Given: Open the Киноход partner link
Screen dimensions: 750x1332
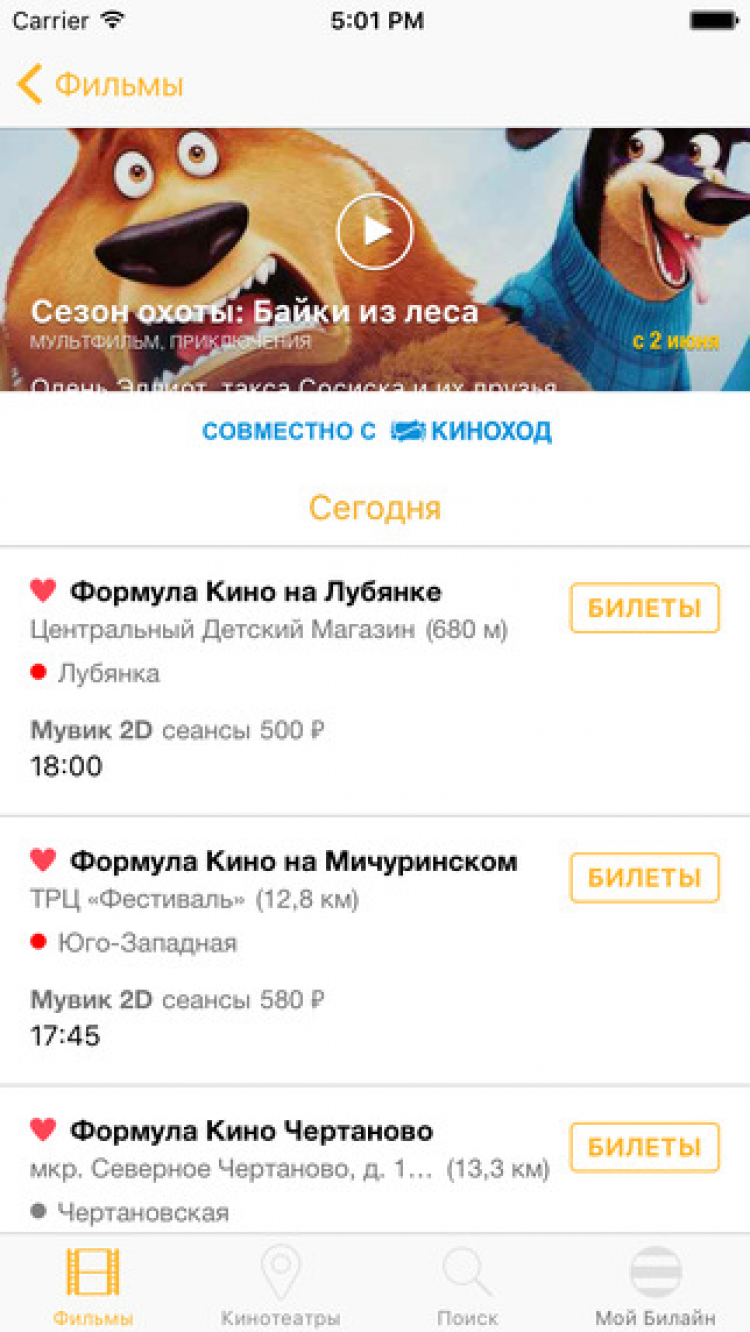Looking at the screenshot, I should pos(376,432).
